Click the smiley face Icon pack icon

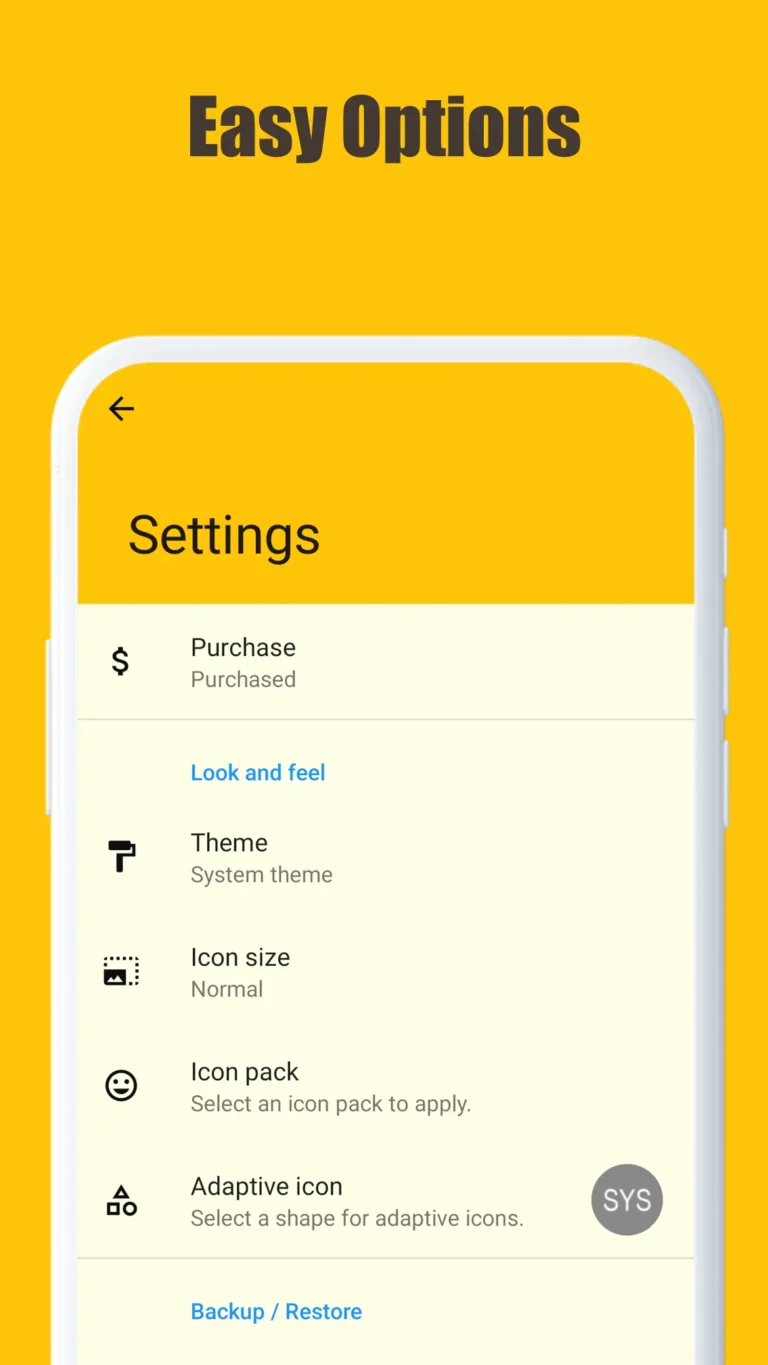tap(120, 1085)
